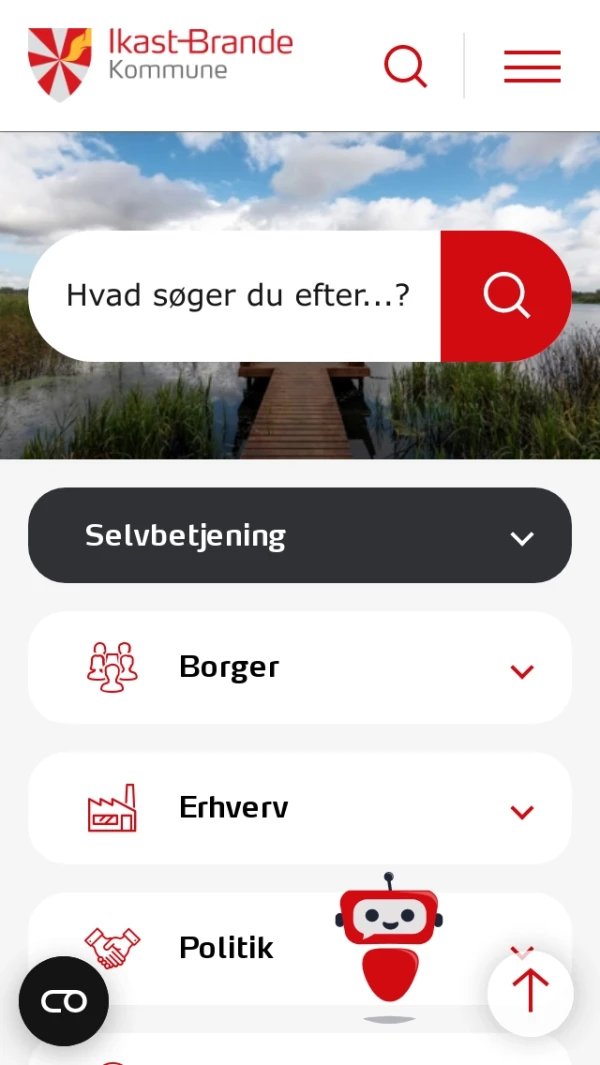The width and height of the screenshot is (600, 1065).
Task: Submit search with the red magnifier button
Action: pyautogui.click(x=505, y=296)
